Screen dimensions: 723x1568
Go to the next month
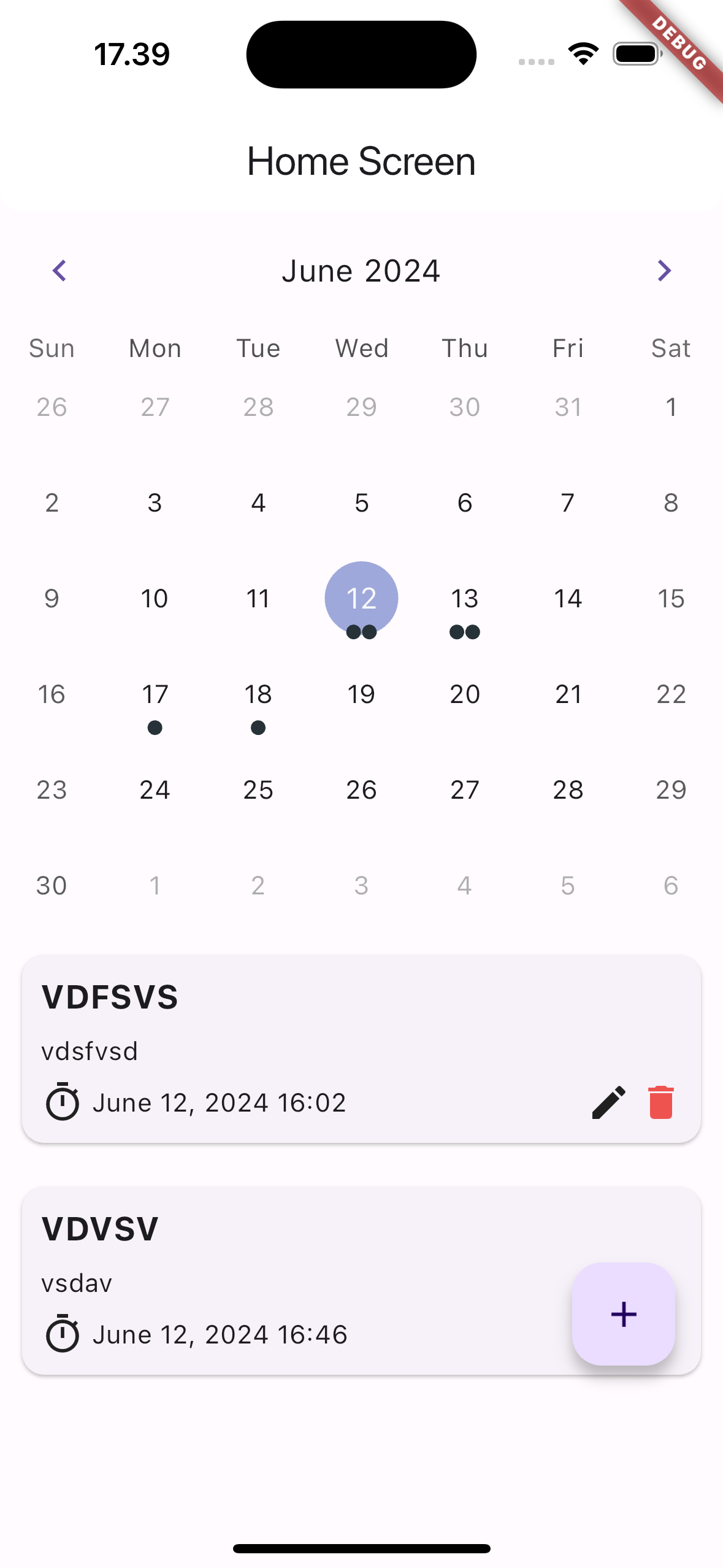pos(664,271)
